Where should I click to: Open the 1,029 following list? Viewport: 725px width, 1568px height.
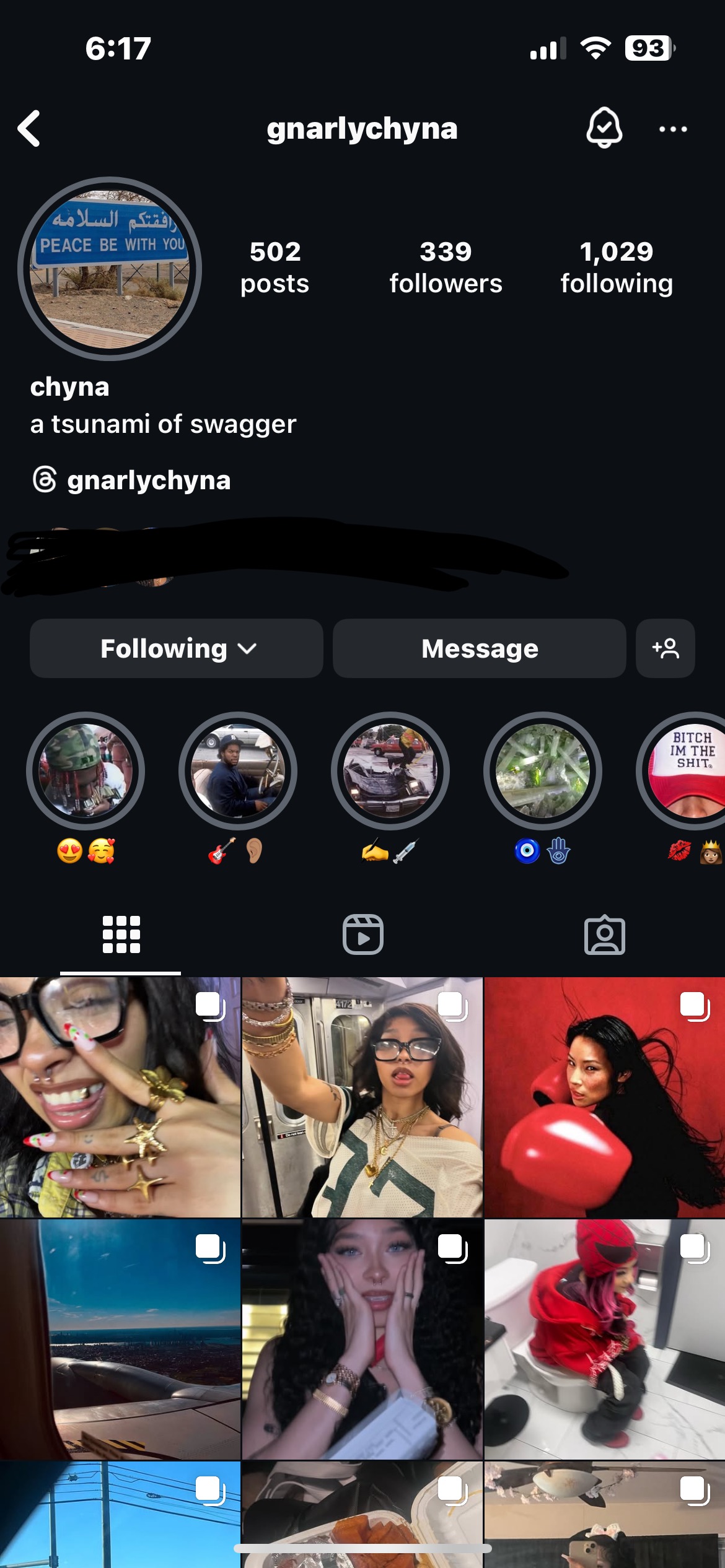(617, 268)
